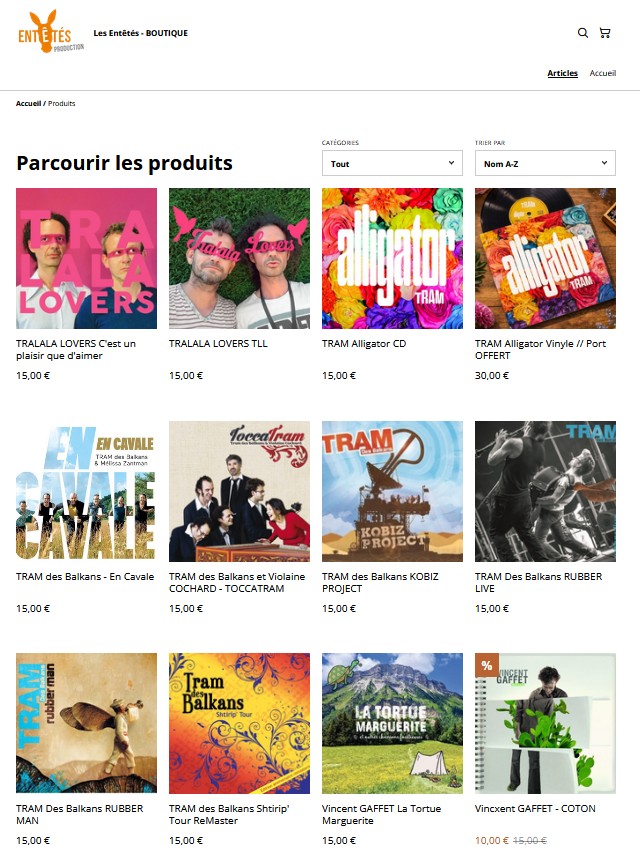Screen dimensions: 640x865
Task: Open TRALALA LOVERS C'est un plaisir que d'aimer
Action: point(86,259)
